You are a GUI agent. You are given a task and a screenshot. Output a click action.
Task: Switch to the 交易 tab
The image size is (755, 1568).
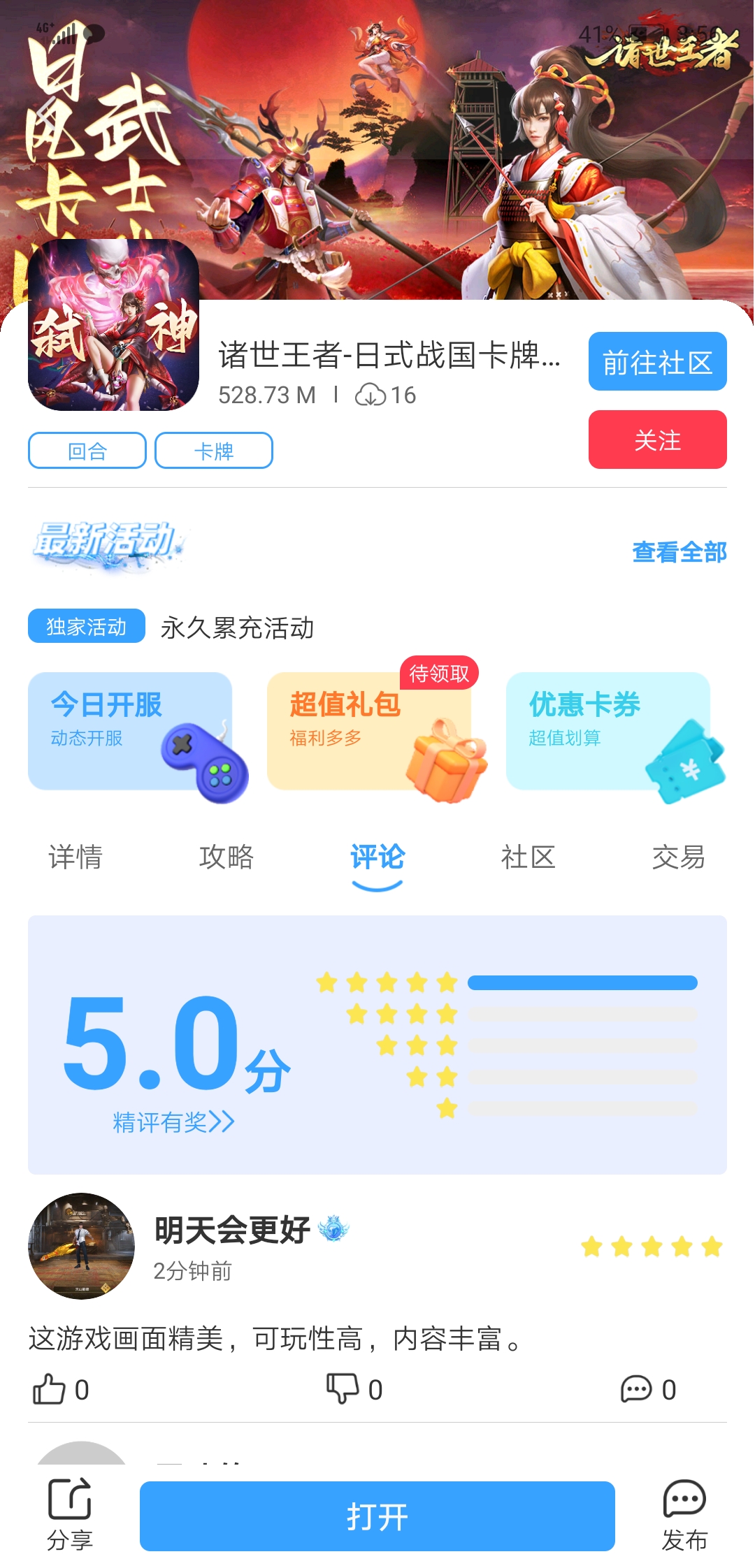click(678, 857)
